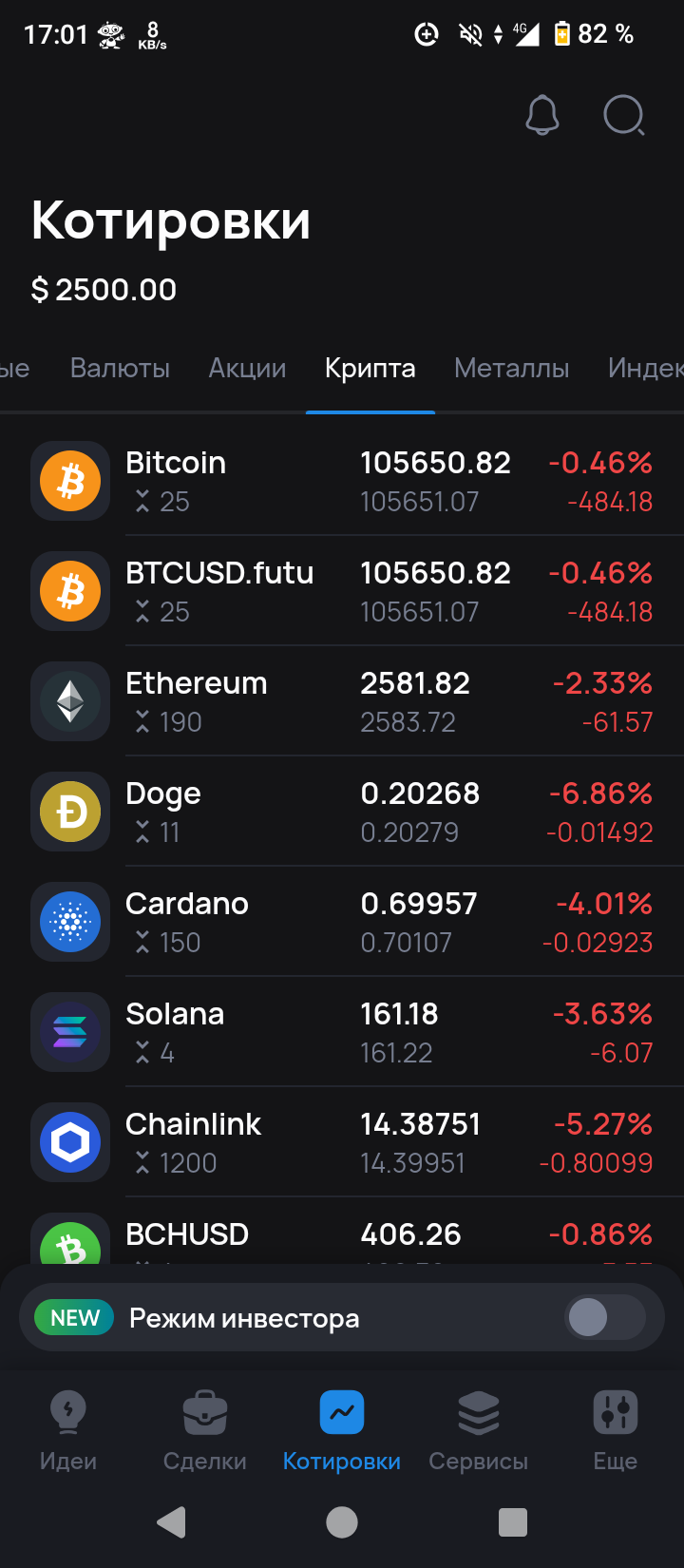Enable the Режим инвестора switch
Screen dimensions: 684x1568
tap(605, 1317)
